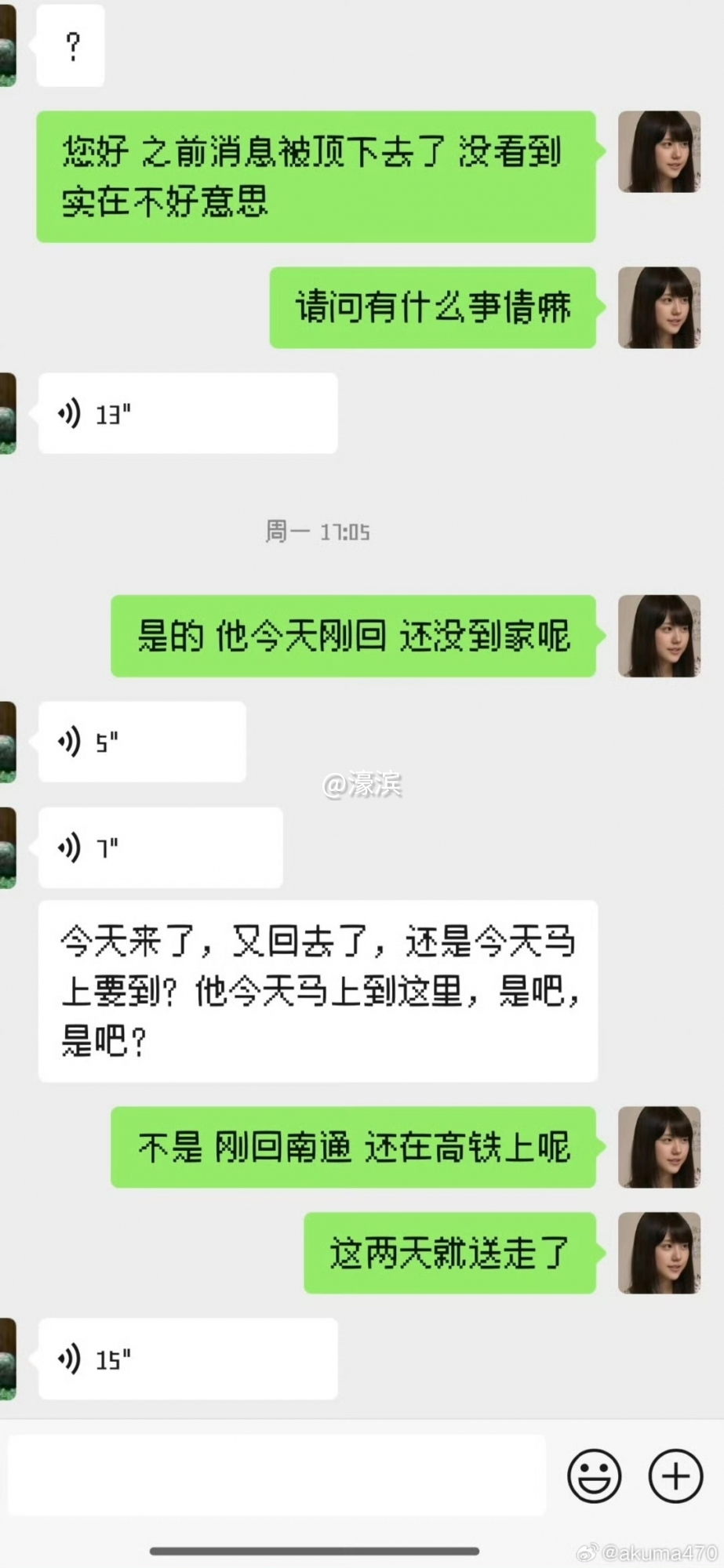Play the 5-second voice message
This screenshot has width=724, height=1568.
(141, 742)
